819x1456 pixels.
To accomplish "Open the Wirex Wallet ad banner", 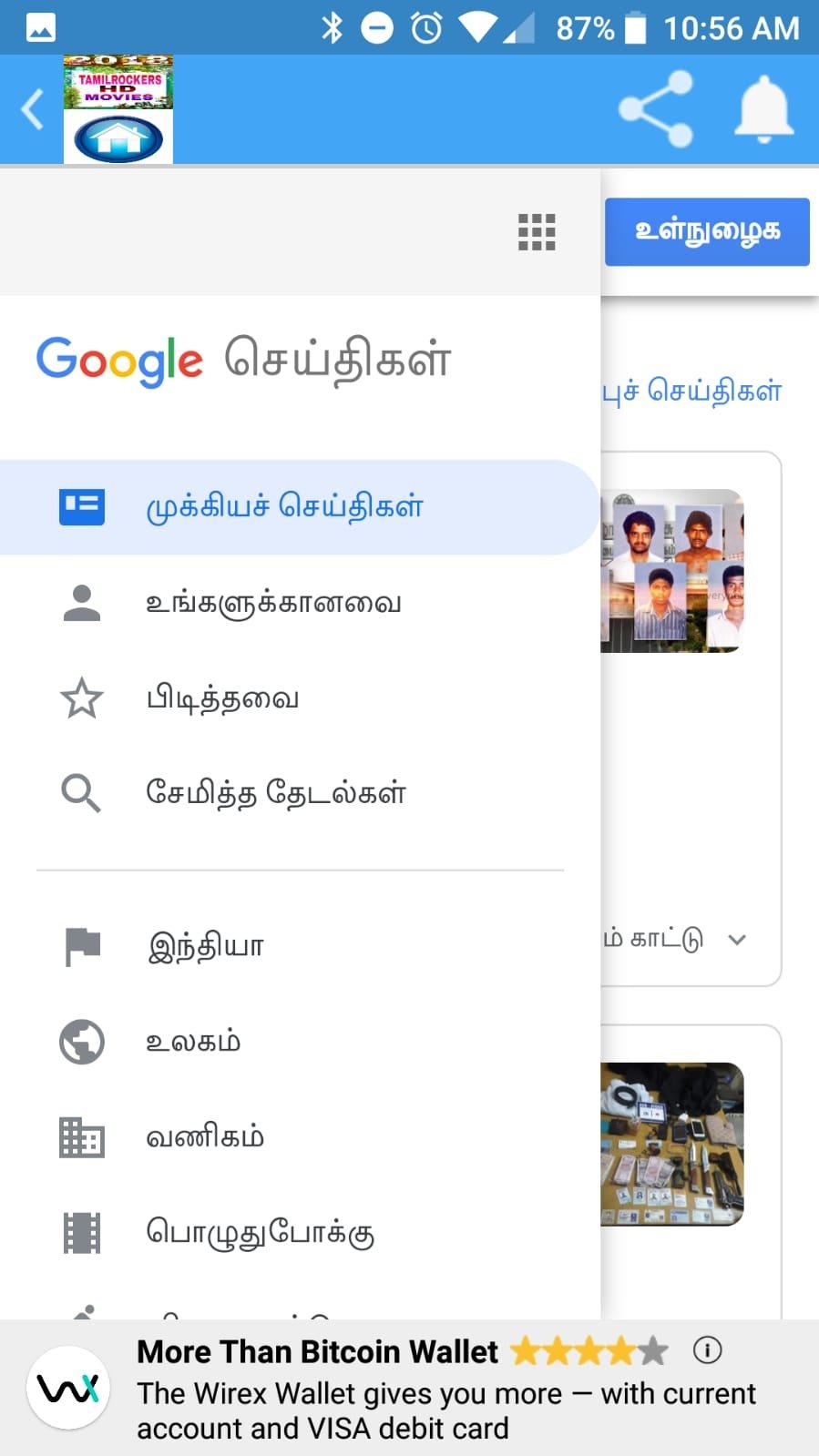I will pyautogui.click(x=409, y=1388).
